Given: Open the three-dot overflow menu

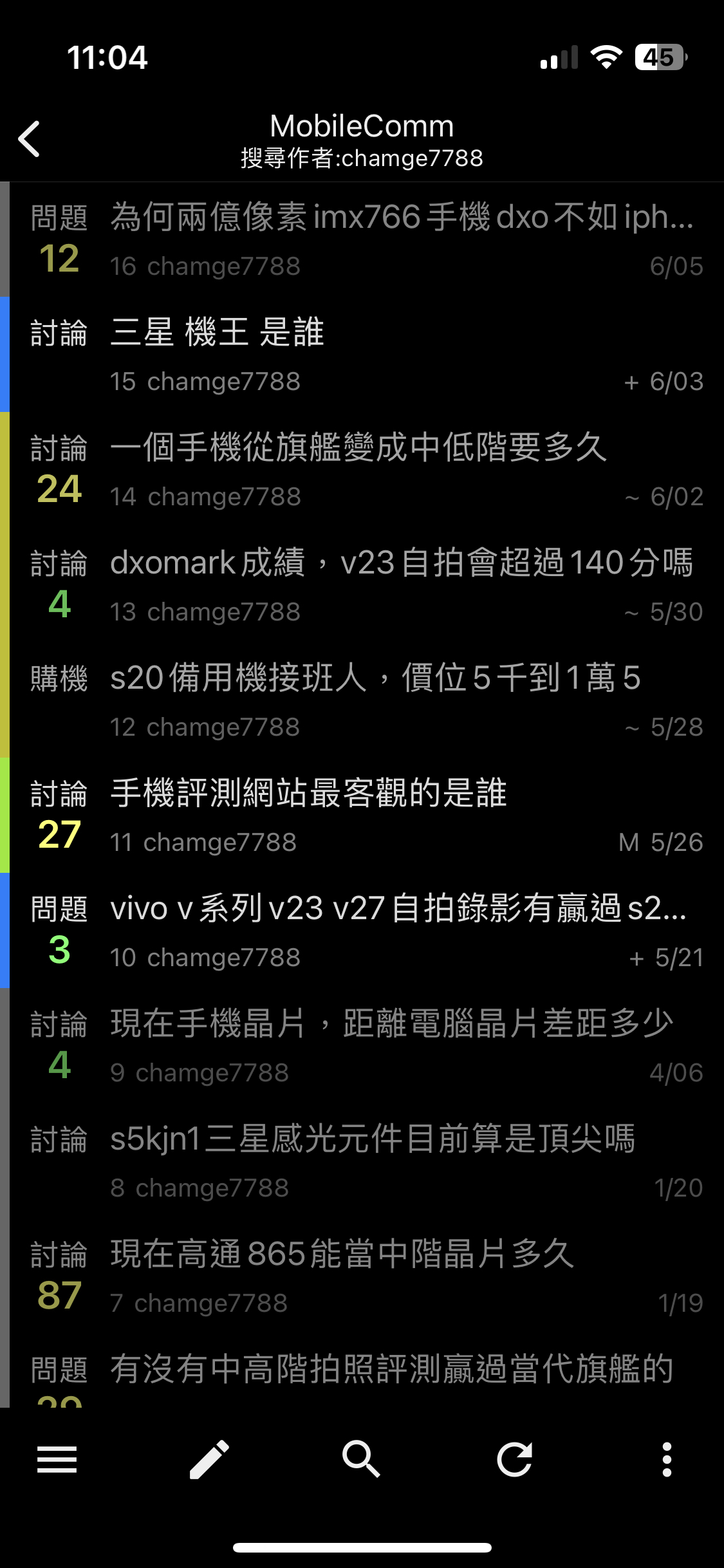Looking at the screenshot, I should 667,1459.
